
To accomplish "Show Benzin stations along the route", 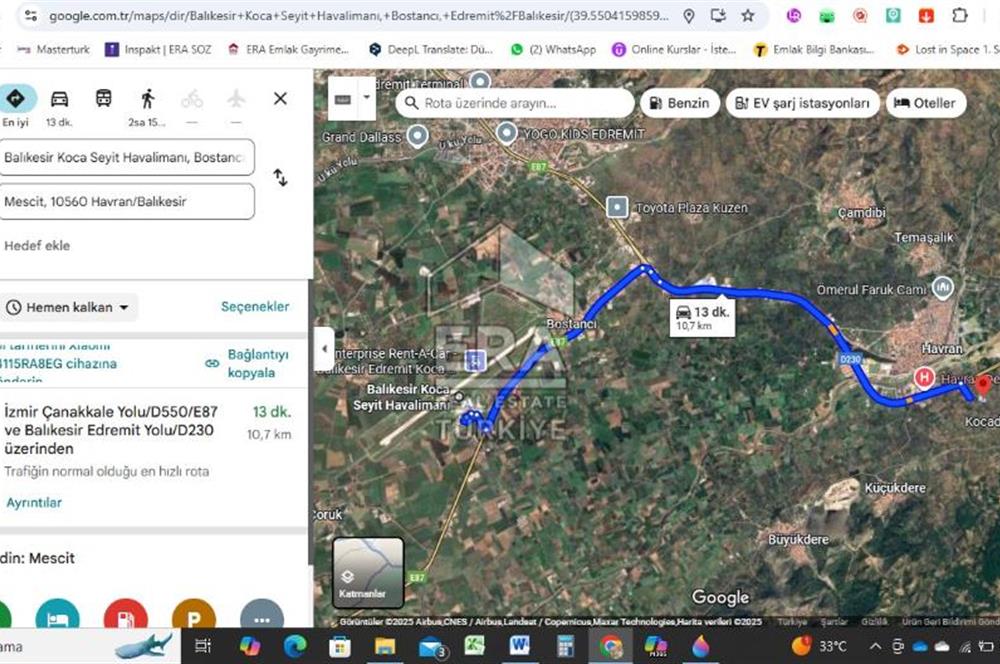I will [680, 103].
